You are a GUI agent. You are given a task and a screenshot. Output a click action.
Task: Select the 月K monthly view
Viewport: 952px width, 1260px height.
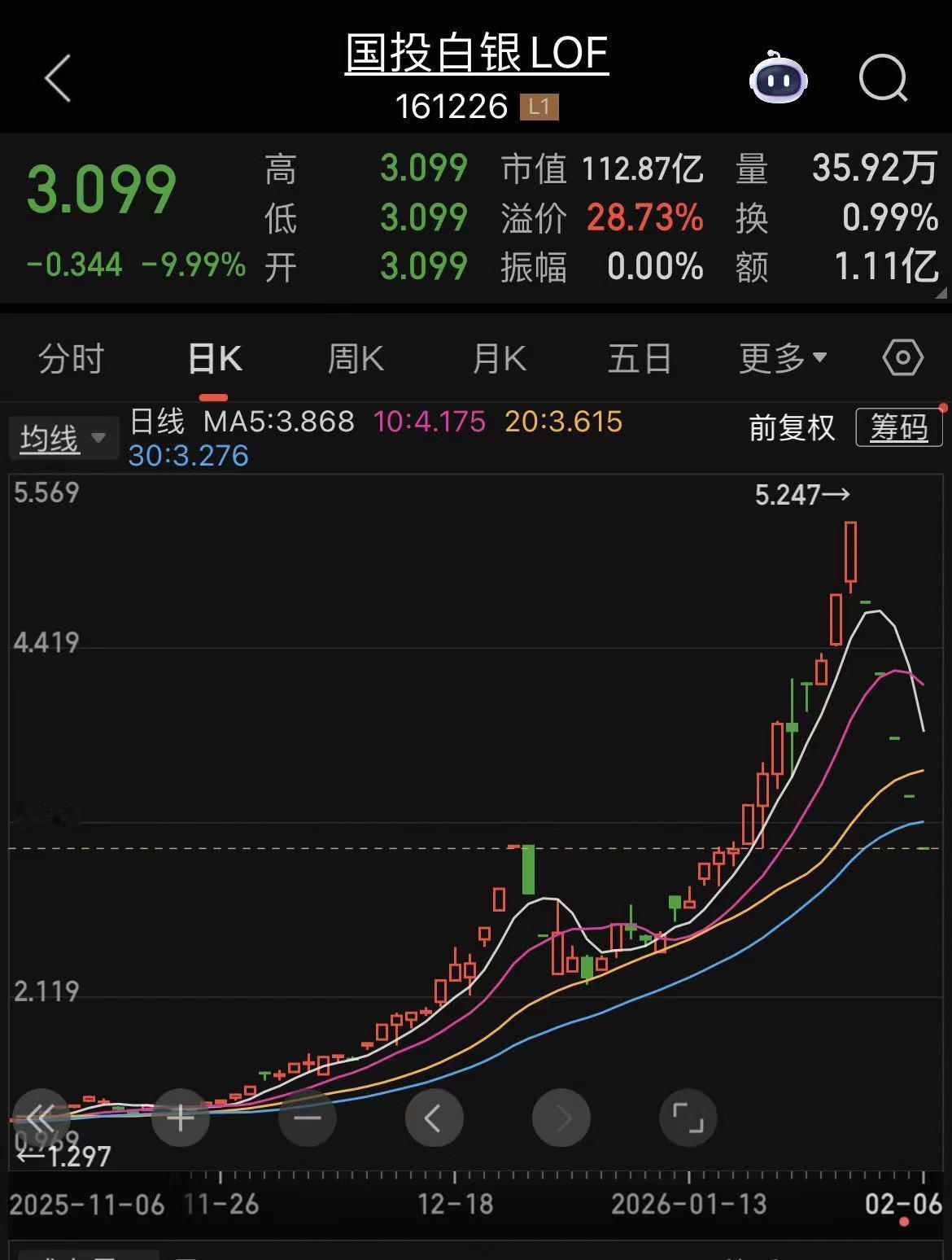[x=499, y=357]
